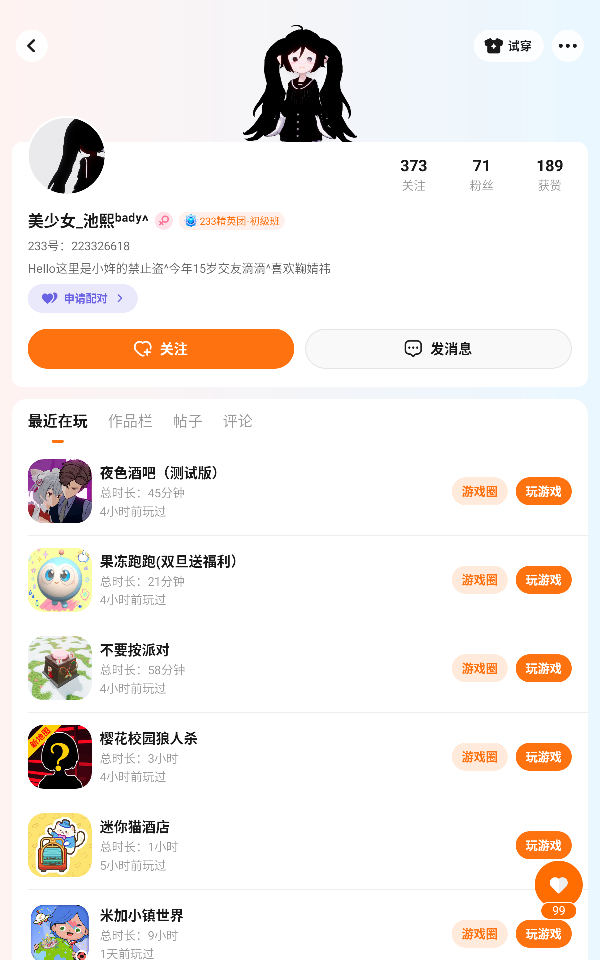600x960 pixels.
Task: Start 樱花校园狼人杀 with 玩游戏
Action: pos(544,757)
